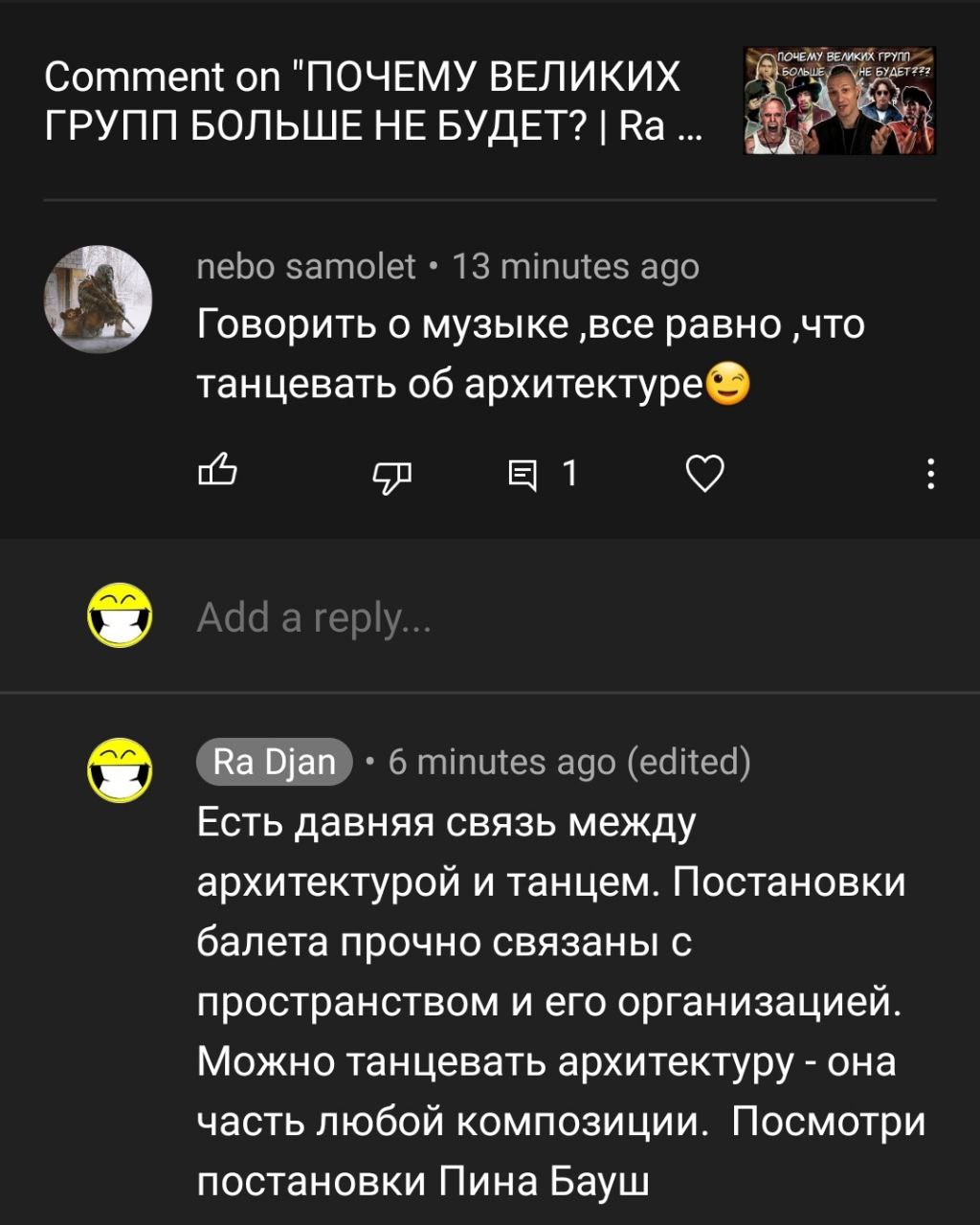Open the video thumbnail in the header
Image resolution: width=980 pixels, height=1225 pixels.
[x=839, y=100]
